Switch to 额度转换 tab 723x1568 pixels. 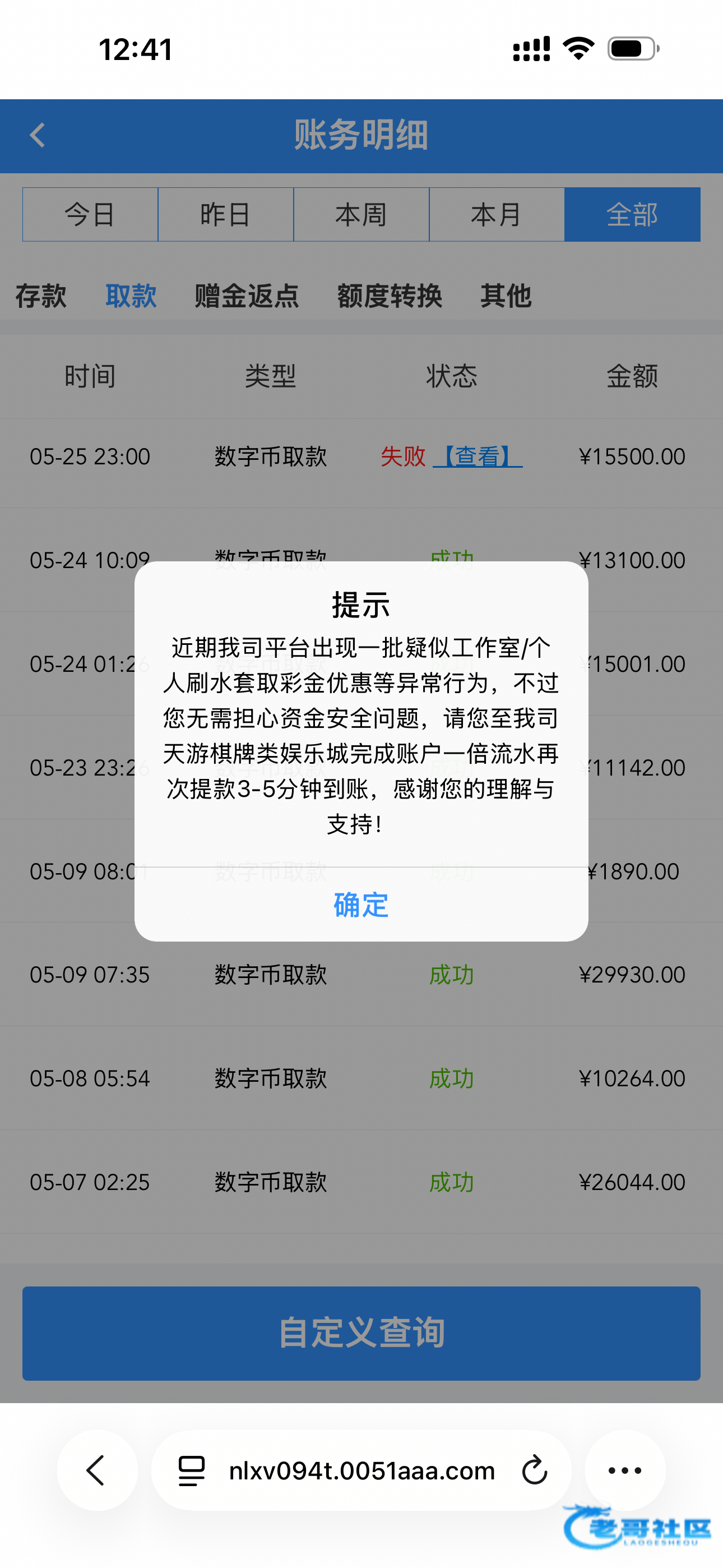[x=390, y=296]
